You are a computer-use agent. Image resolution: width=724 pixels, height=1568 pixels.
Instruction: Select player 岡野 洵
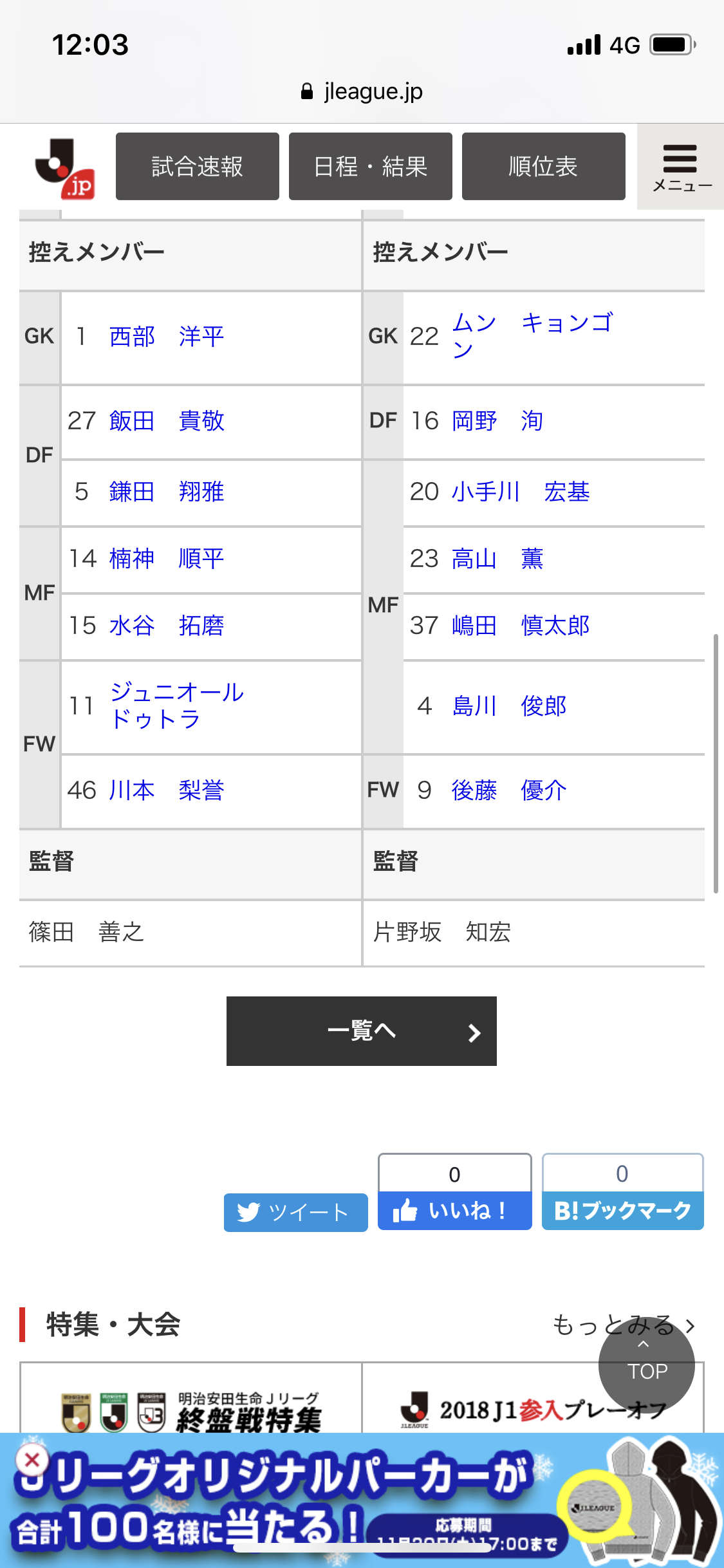coord(497,421)
